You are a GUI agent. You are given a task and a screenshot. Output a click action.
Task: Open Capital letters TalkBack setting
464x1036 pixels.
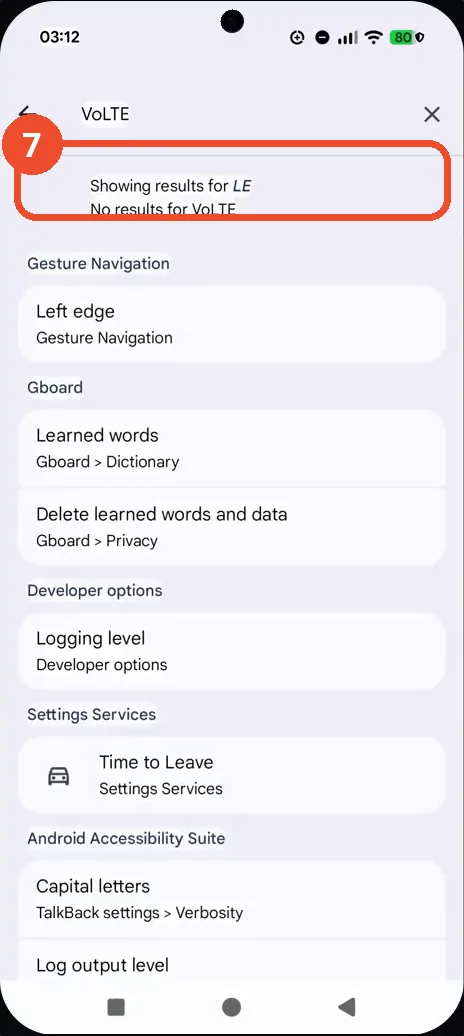tap(231, 899)
